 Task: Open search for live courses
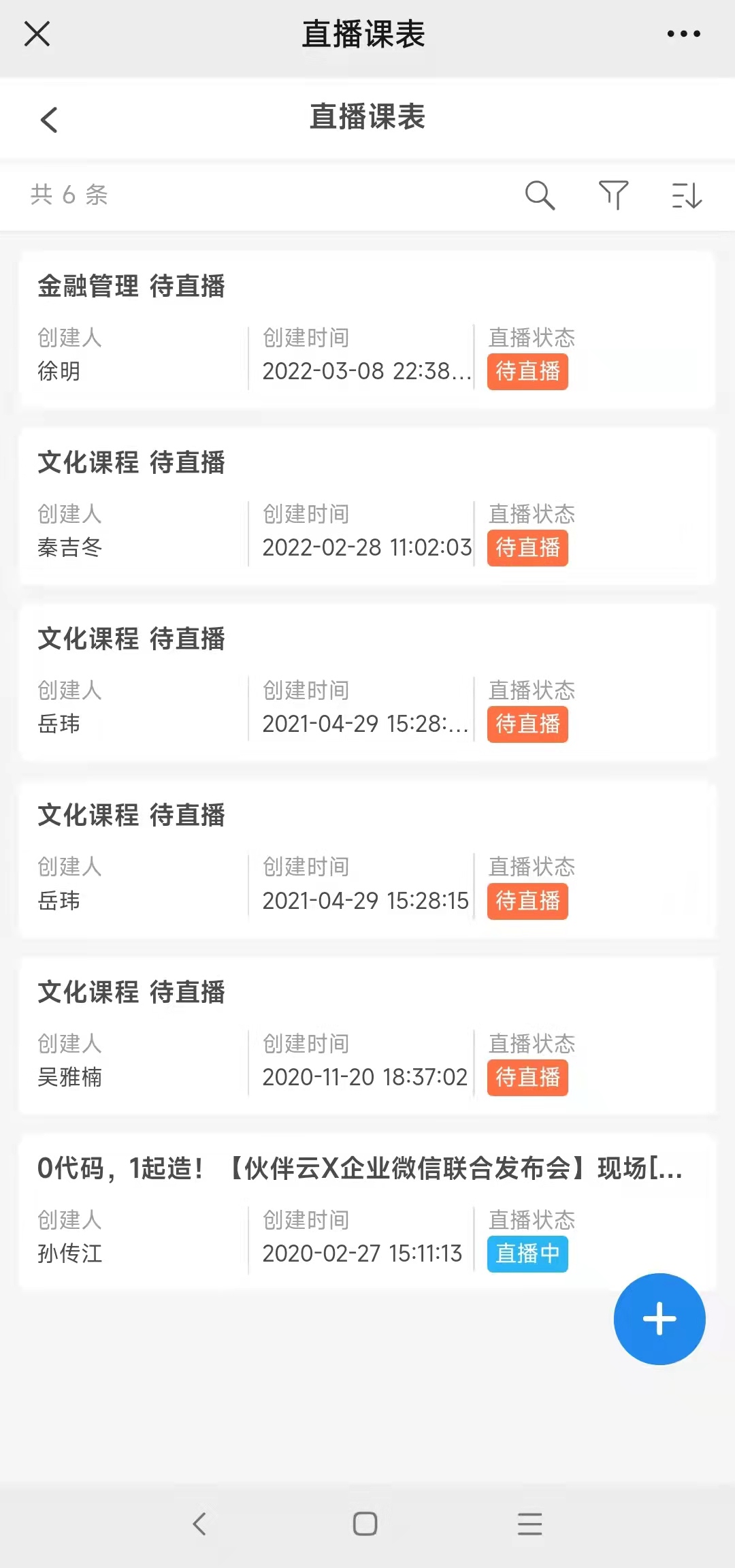point(540,195)
